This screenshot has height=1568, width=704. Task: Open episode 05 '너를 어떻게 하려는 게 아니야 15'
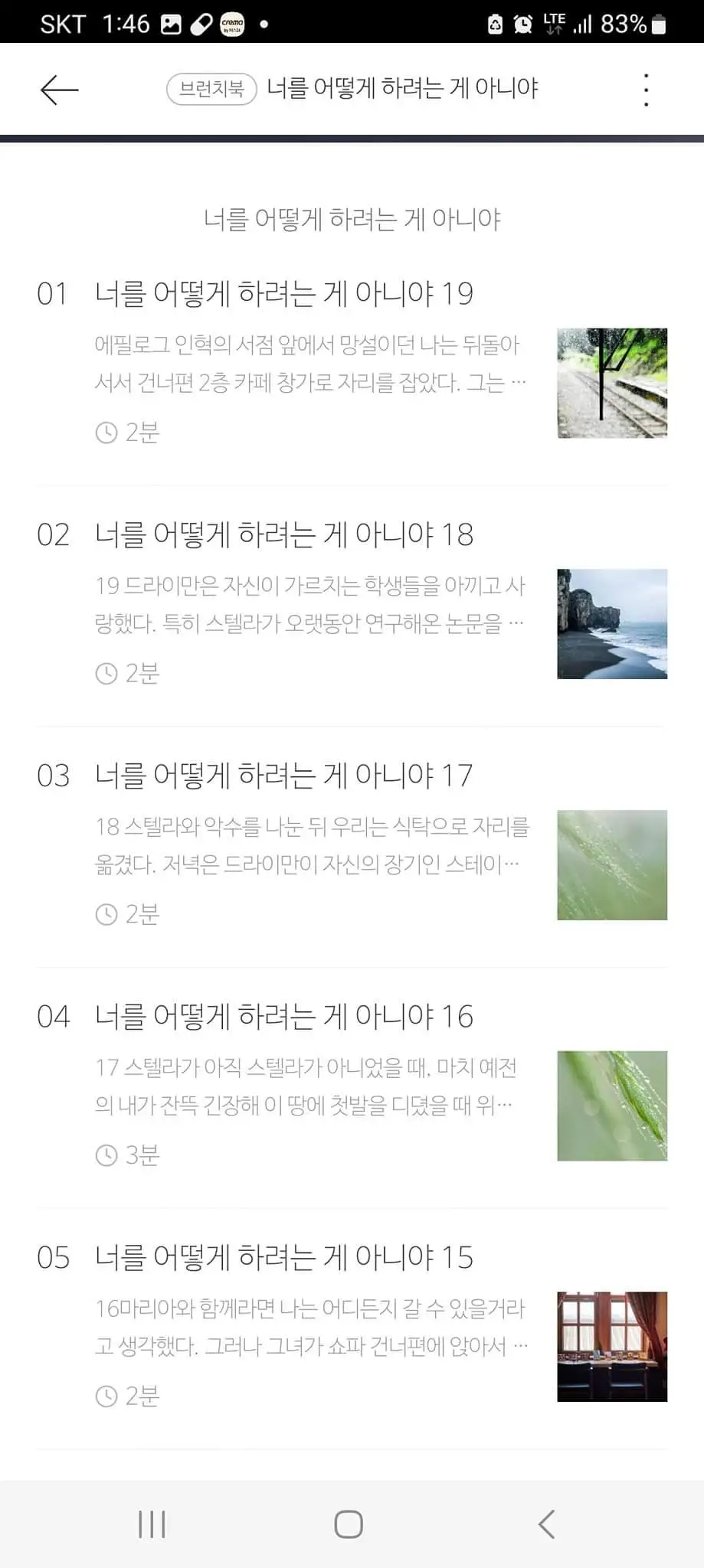pyautogui.click(x=284, y=1258)
